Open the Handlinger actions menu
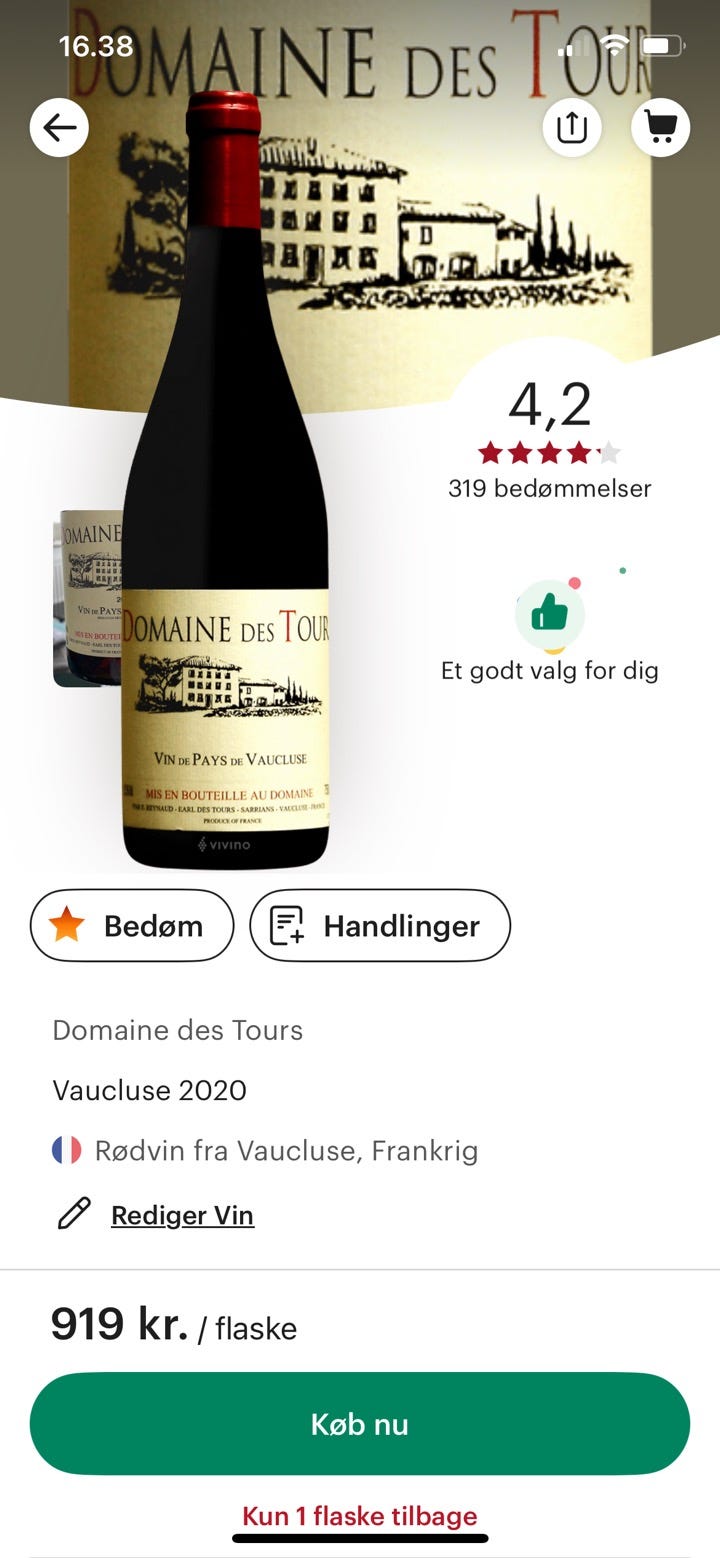The width and height of the screenshot is (720, 1558). pyautogui.click(x=380, y=926)
